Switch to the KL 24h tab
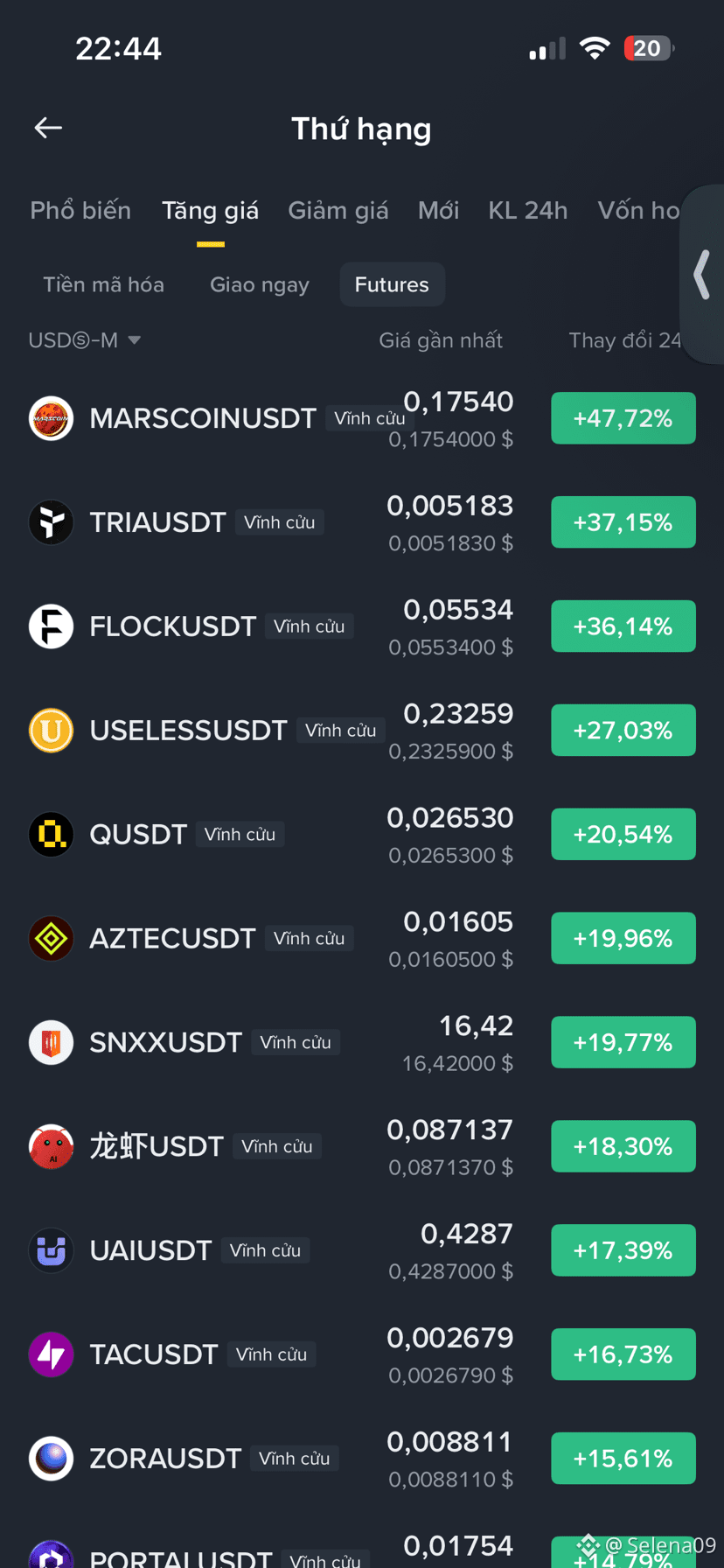This screenshot has height=1568, width=724. click(528, 211)
